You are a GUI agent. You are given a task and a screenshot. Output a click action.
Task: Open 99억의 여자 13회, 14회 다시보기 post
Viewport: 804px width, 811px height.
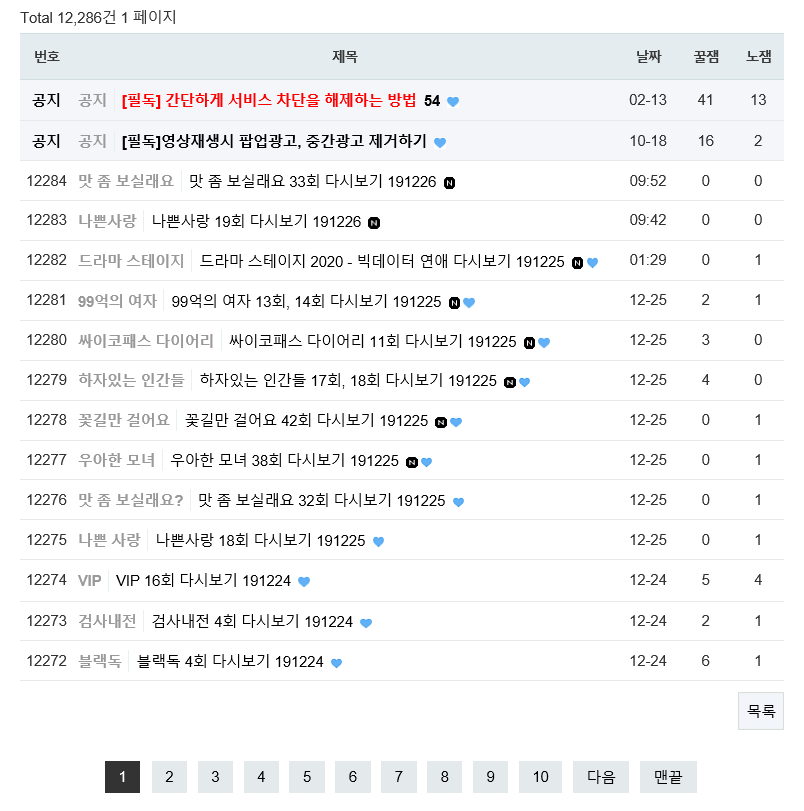point(306,301)
